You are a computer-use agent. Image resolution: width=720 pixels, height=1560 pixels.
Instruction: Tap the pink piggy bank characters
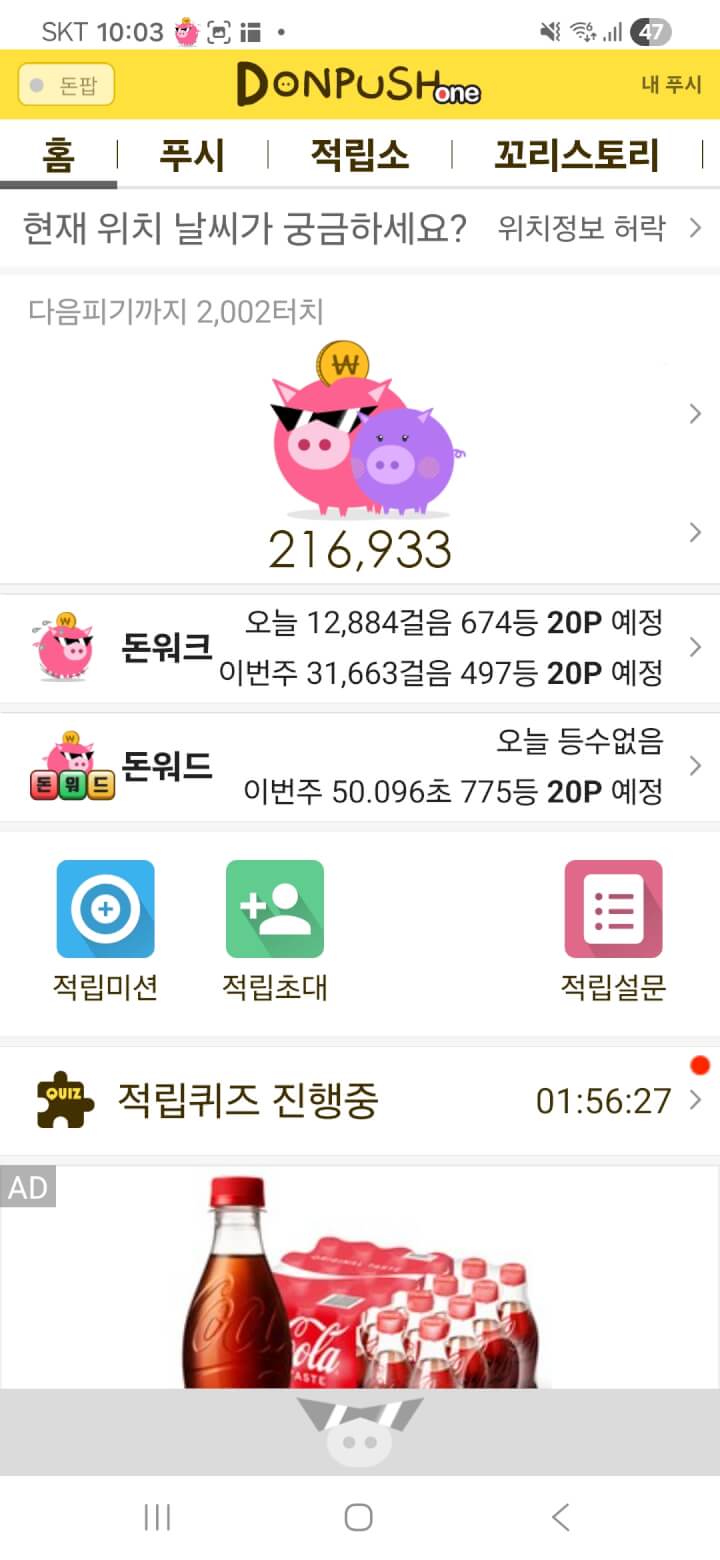pos(361,430)
